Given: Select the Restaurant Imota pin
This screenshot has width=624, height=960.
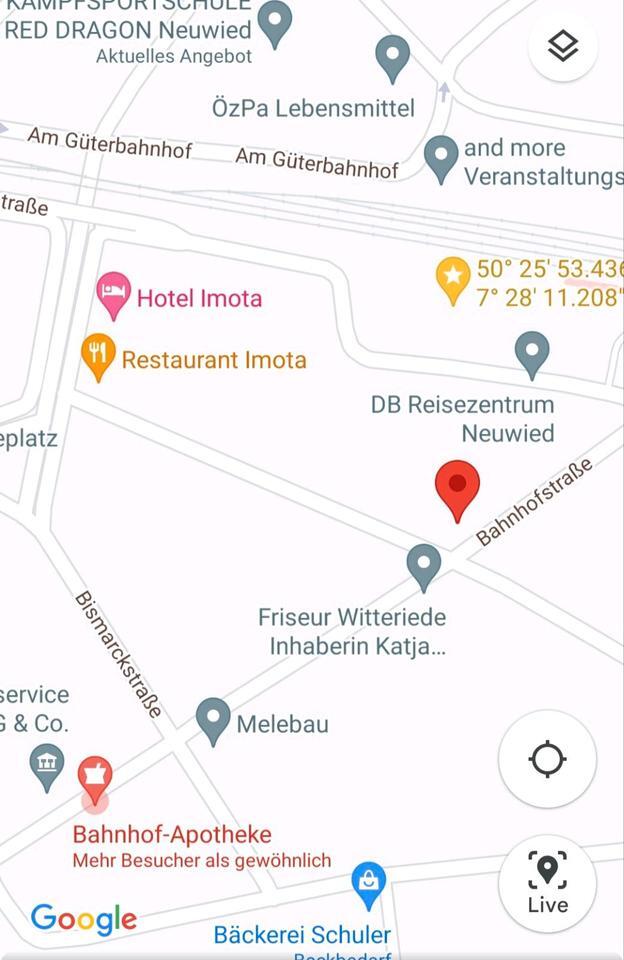Looking at the screenshot, I should [97, 355].
